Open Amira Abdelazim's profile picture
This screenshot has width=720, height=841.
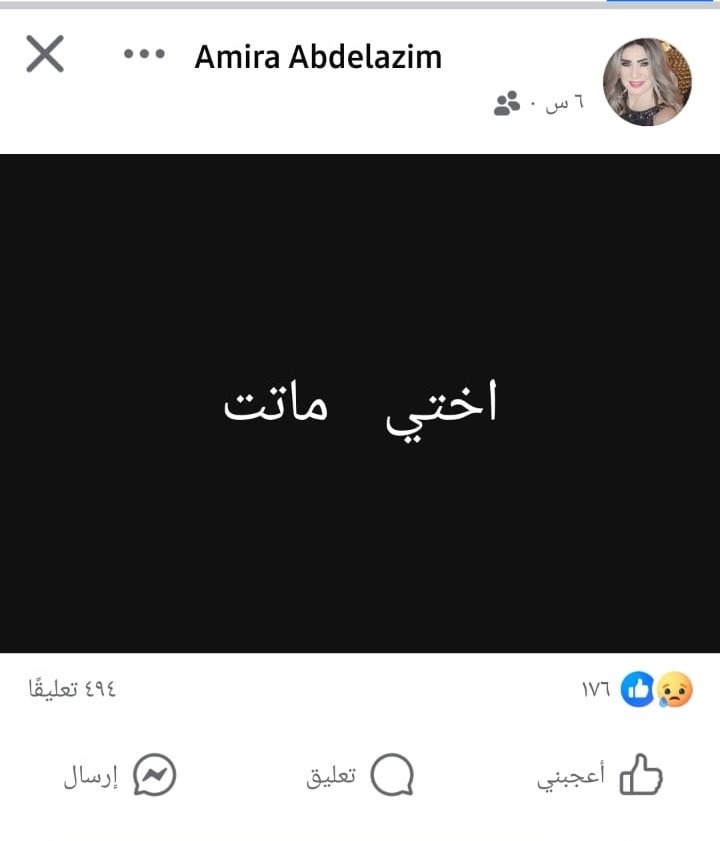pyautogui.click(x=647, y=82)
